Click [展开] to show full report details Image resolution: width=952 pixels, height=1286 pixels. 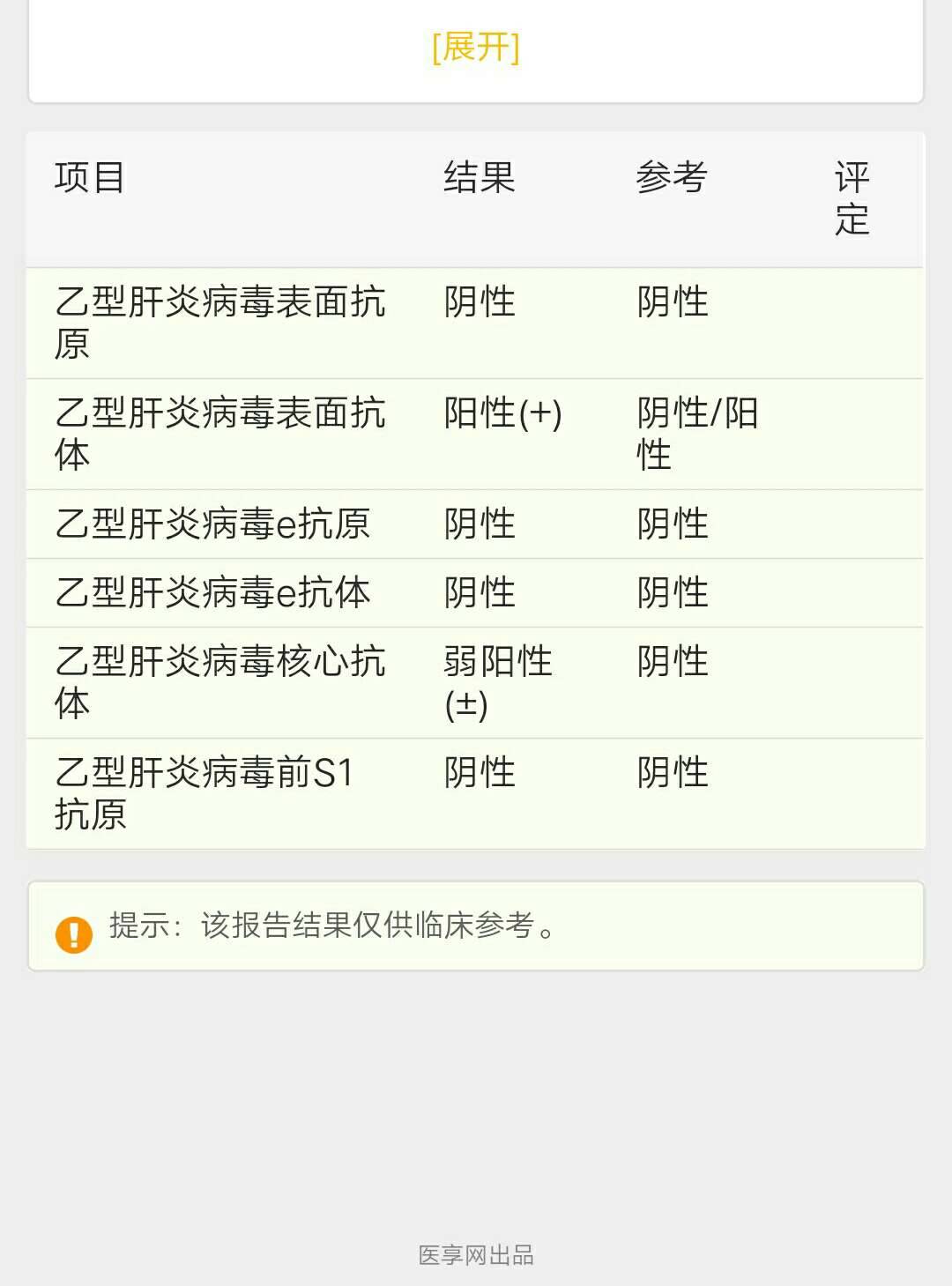pyautogui.click(x=476, y=48)
